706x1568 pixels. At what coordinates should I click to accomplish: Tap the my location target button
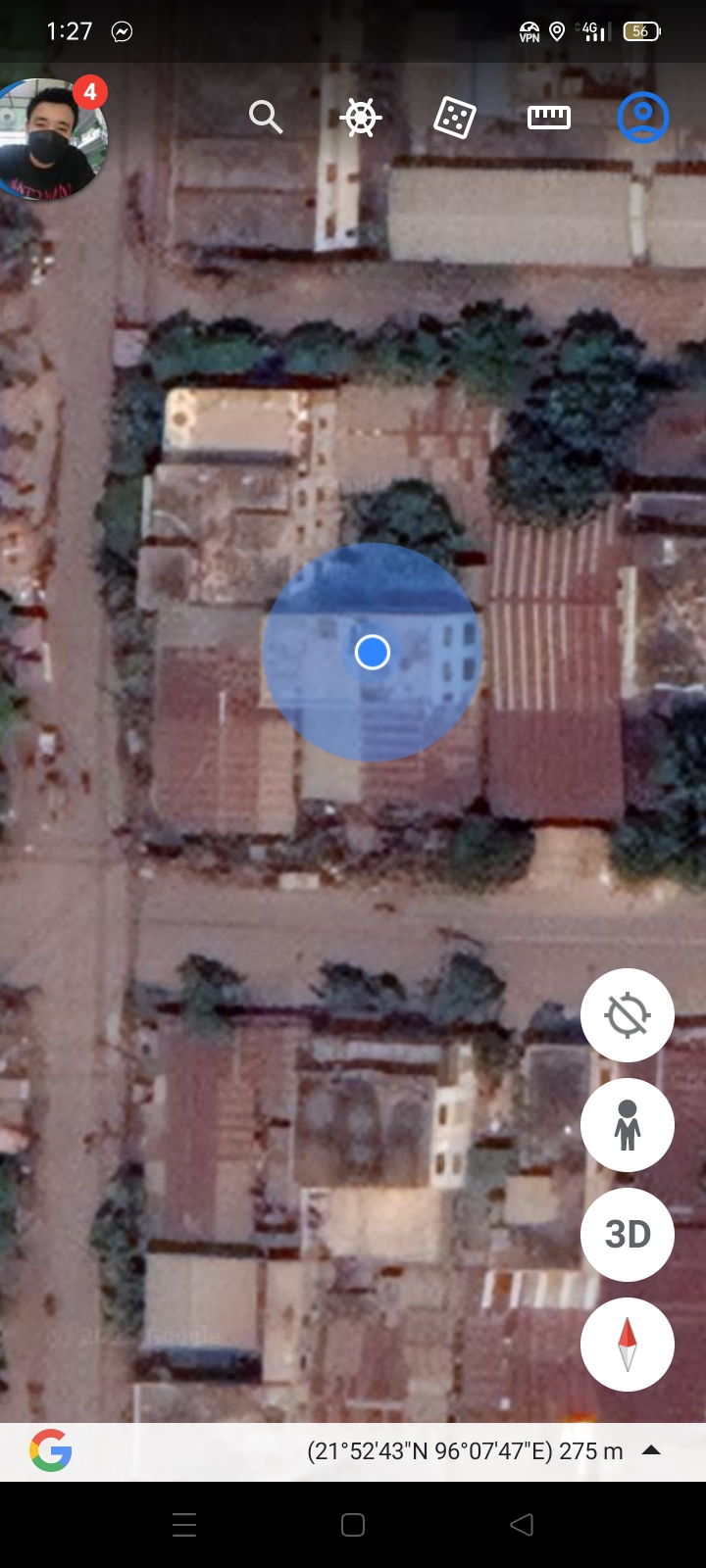pyautogui.click(x=628, y=1015)
